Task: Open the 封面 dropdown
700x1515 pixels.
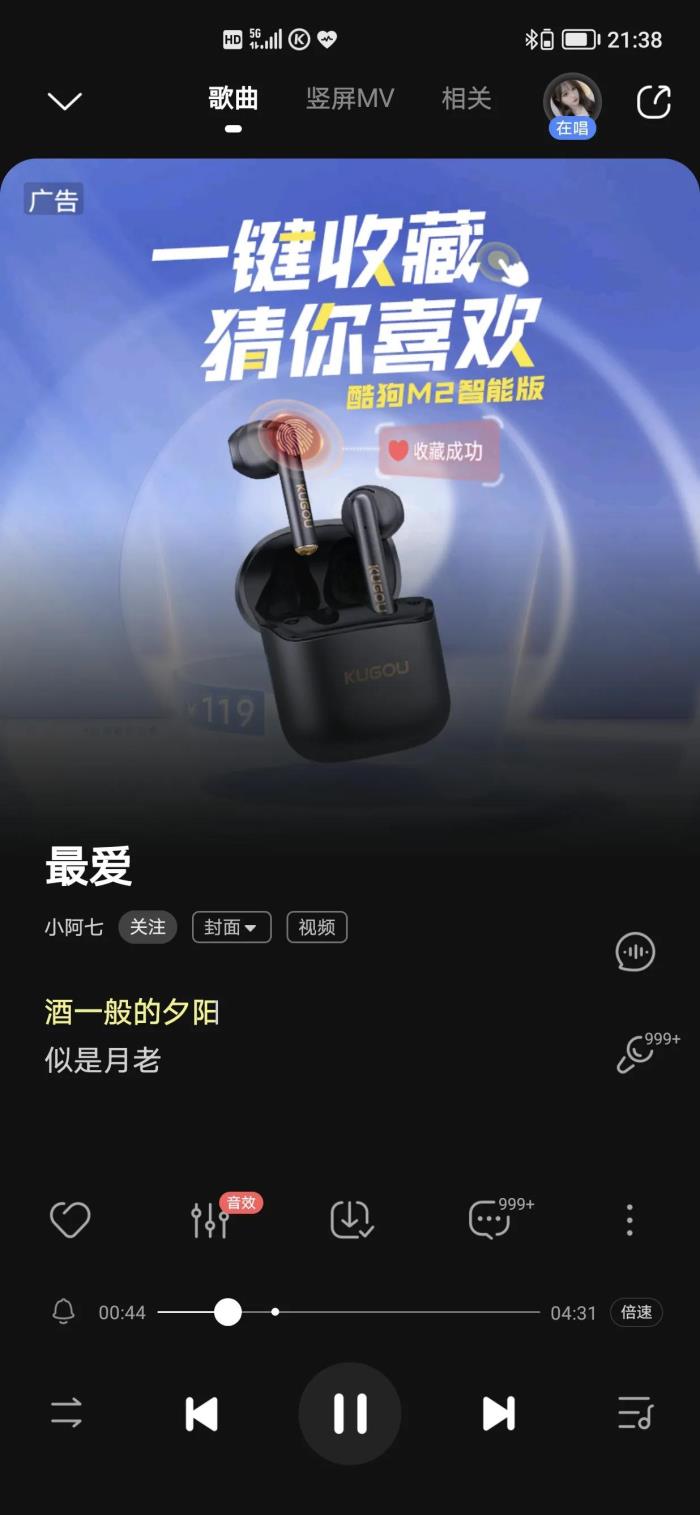Action: coord(231,927)
